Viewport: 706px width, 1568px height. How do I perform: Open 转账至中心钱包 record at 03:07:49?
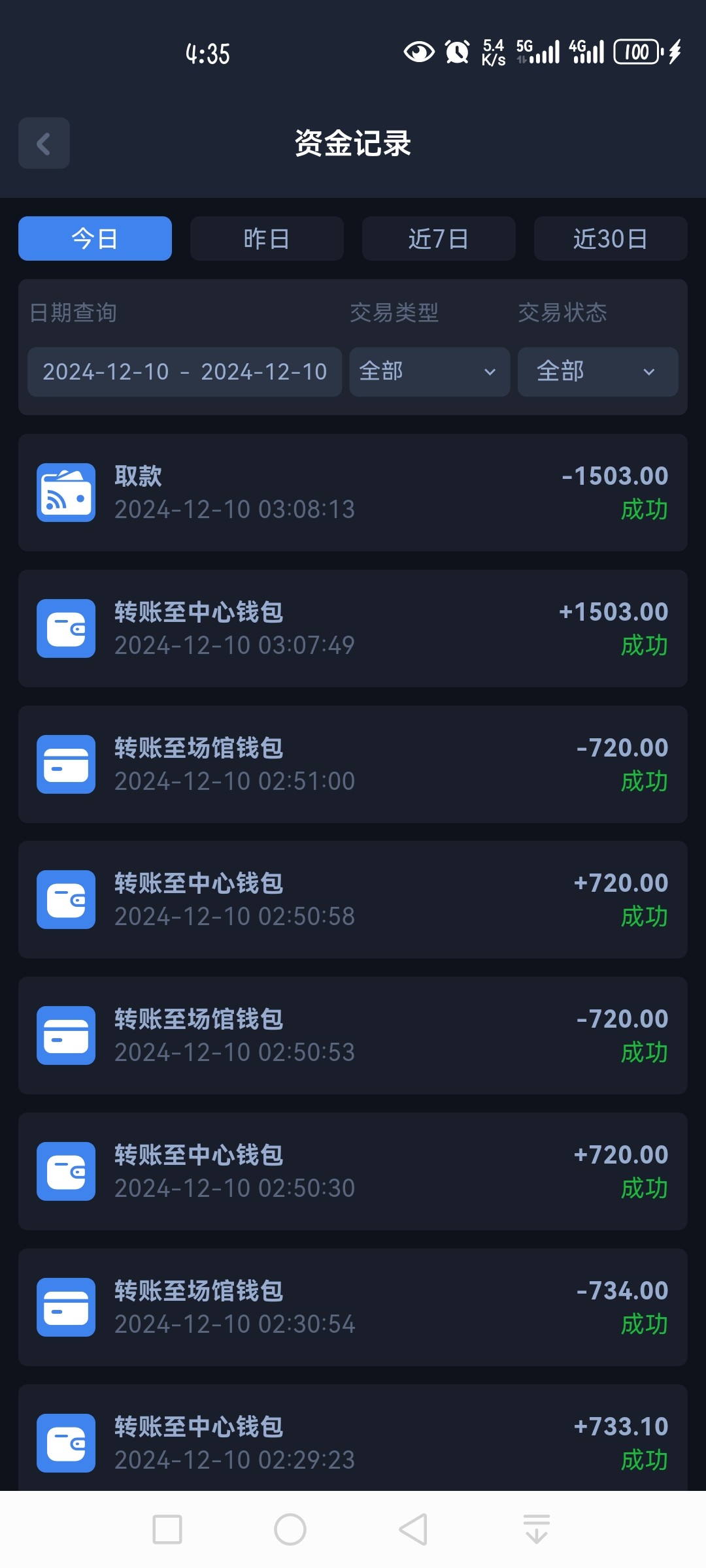[353, 629]
